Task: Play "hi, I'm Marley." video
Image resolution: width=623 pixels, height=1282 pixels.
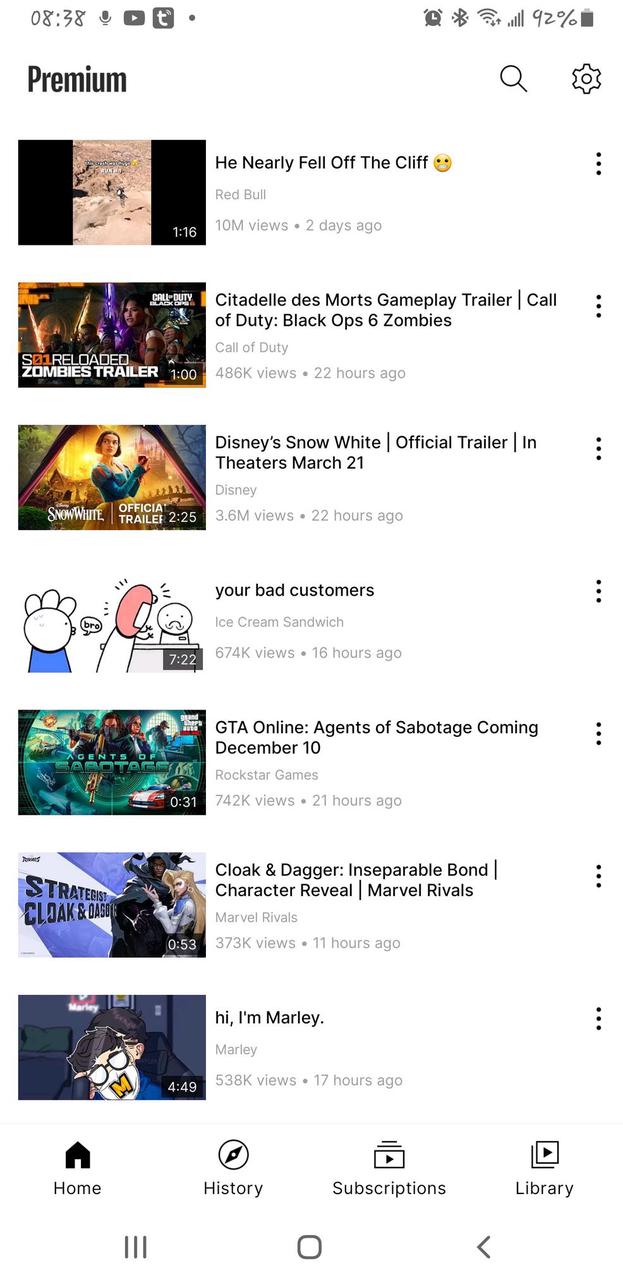Action: [112, 1047]
